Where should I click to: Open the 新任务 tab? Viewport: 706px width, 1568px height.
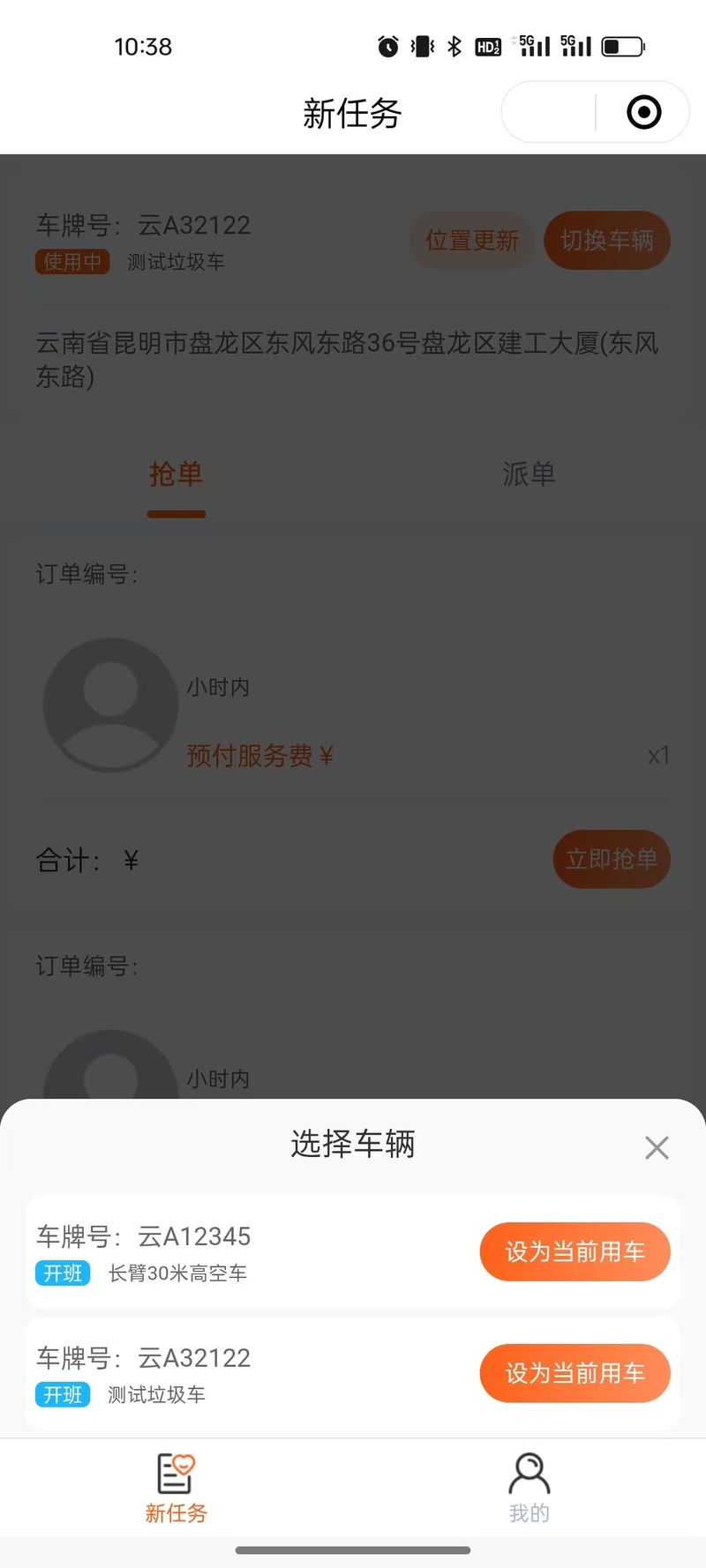click(x=176, y=1489)
